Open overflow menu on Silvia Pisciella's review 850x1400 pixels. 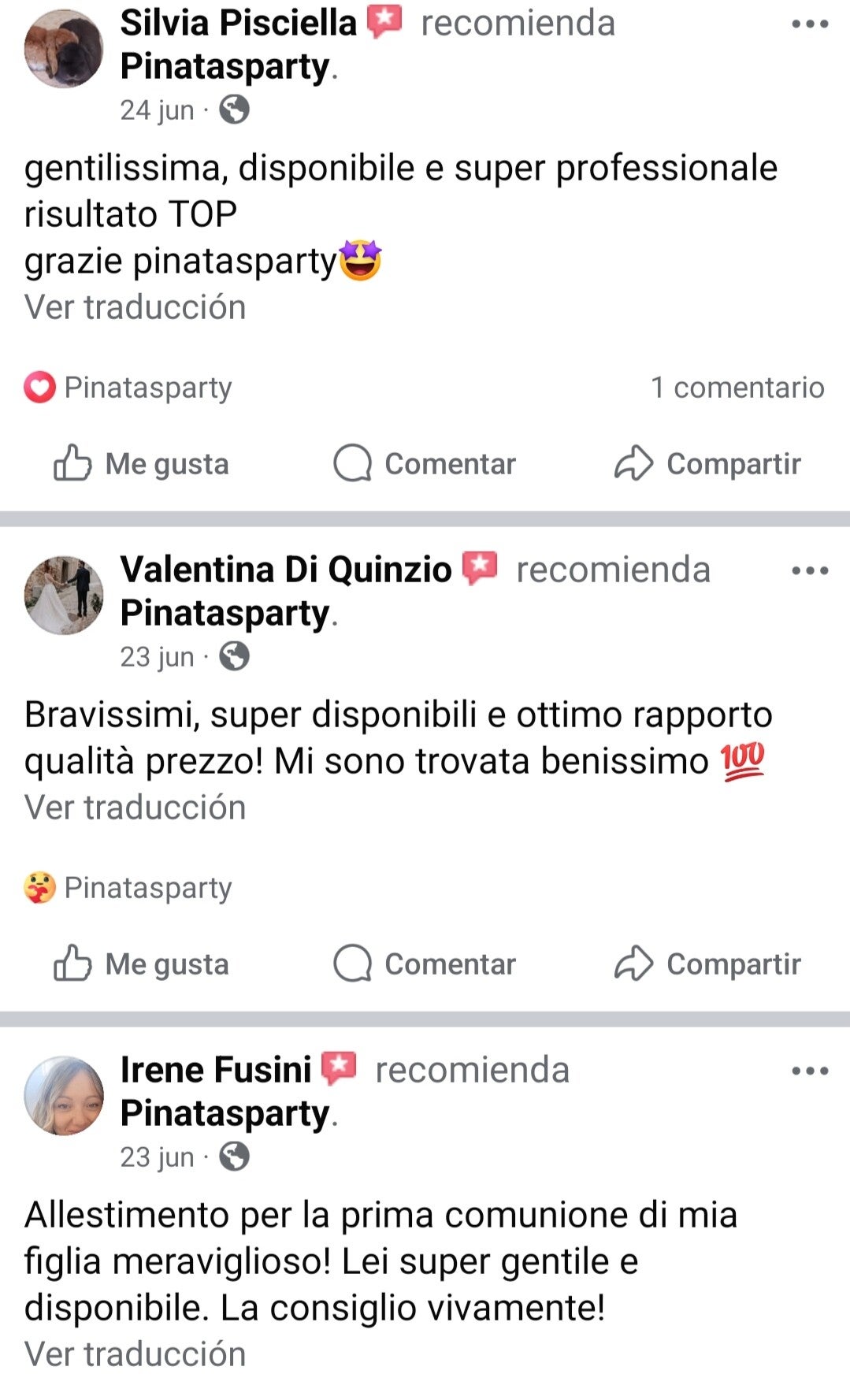[x=810, y=24]
